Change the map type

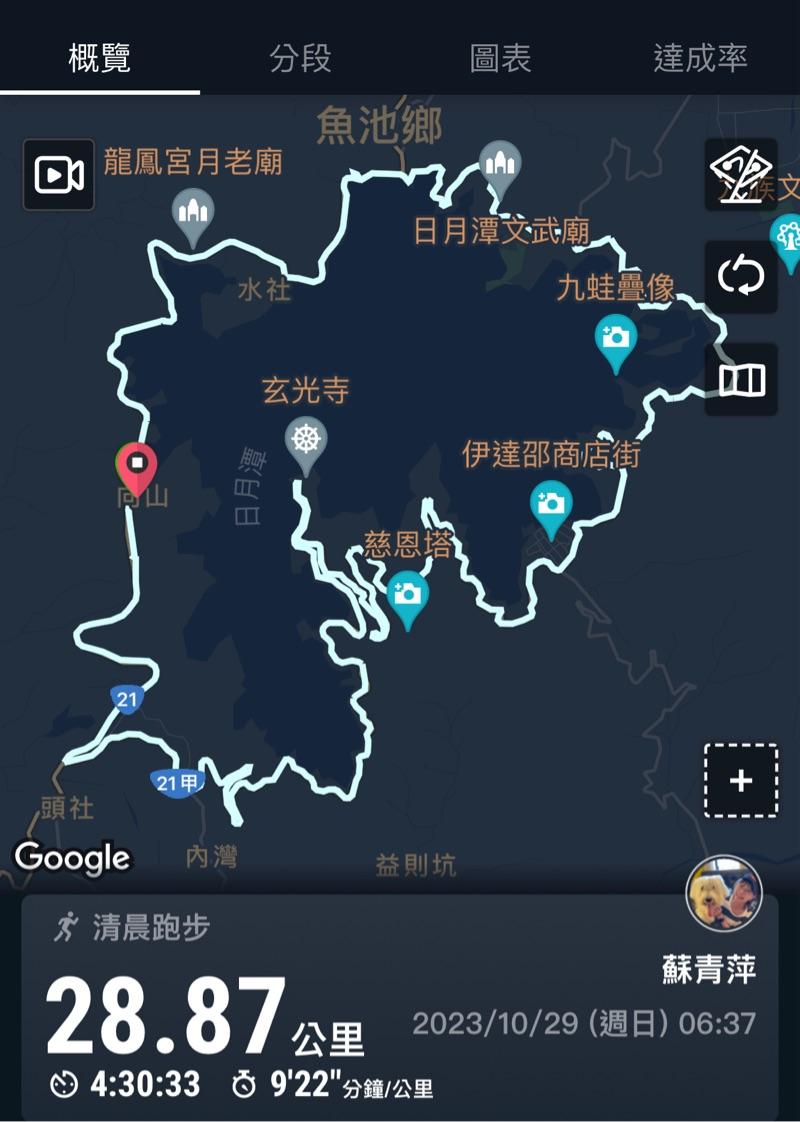click(x=741, y=379)
